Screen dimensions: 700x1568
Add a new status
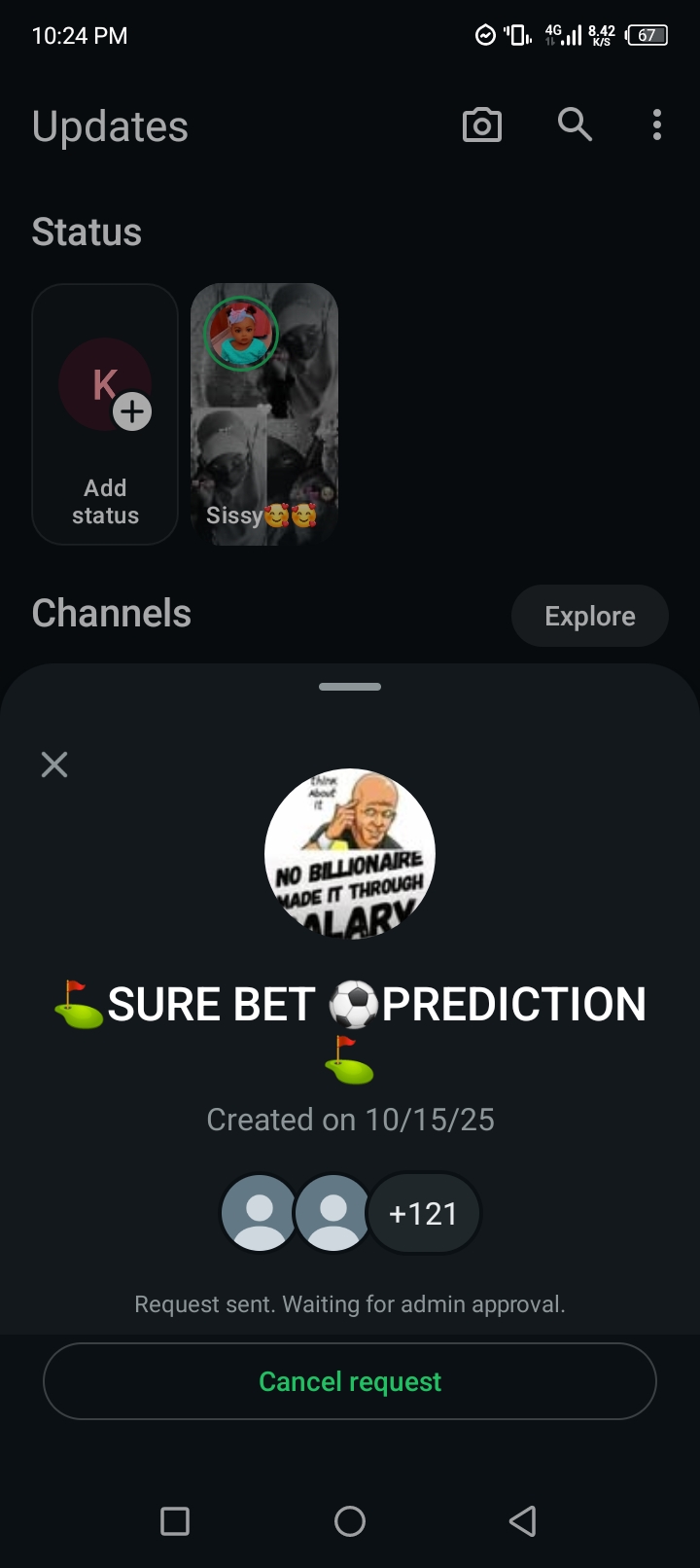point(105,413)
